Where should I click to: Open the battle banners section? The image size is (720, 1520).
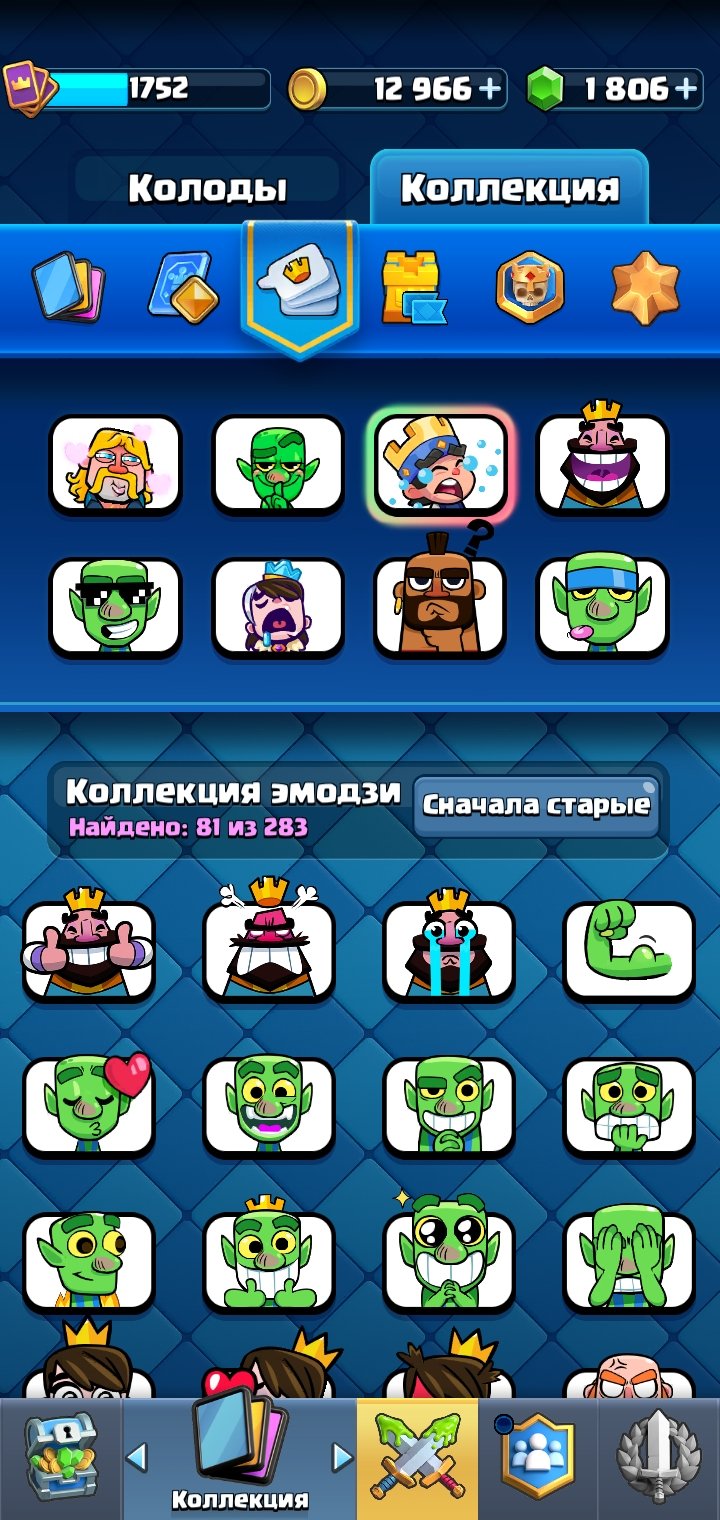click(530, 287)
